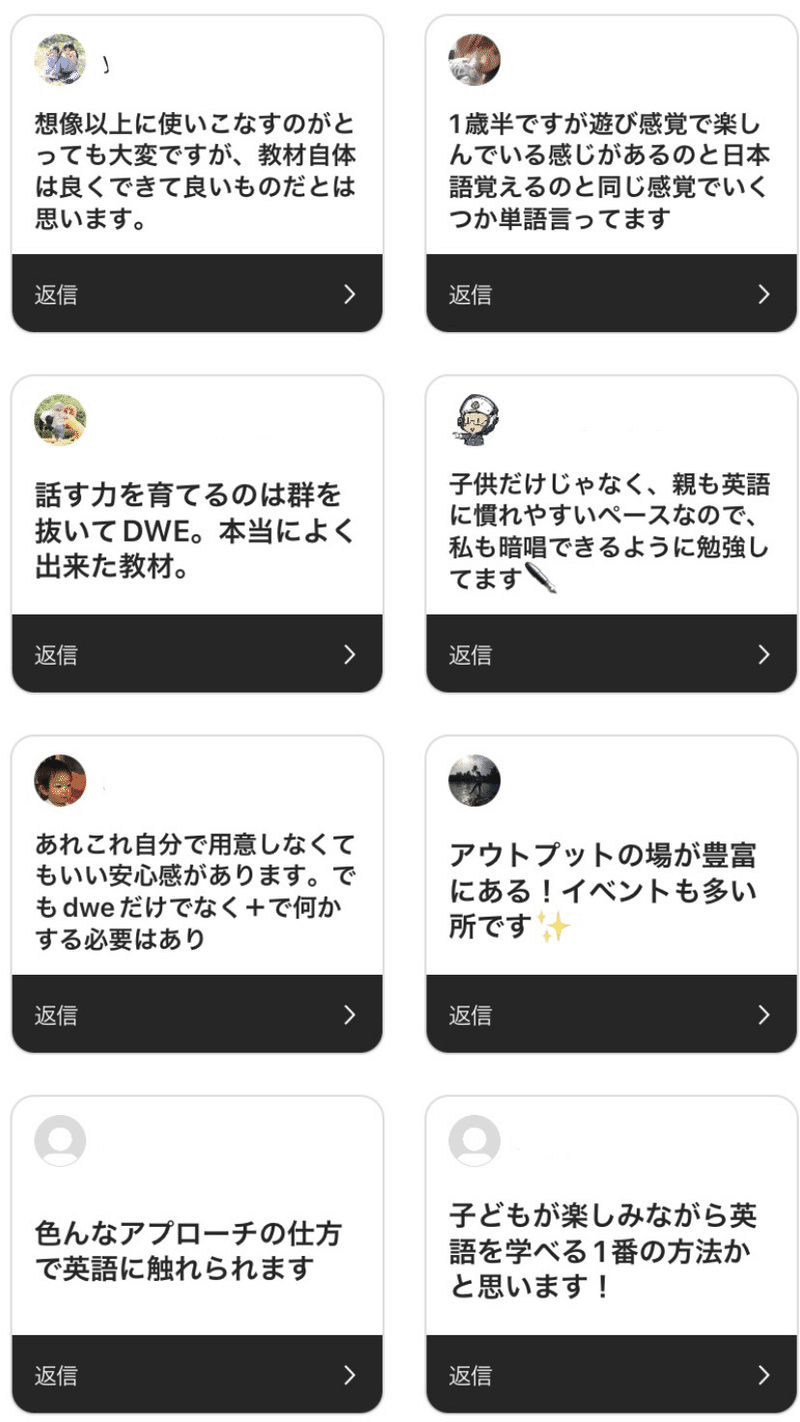
Task: Reply to 話す力を育てるのは群を抜いてDWE response
Action: pyautogui.click(x=197, y=654)
